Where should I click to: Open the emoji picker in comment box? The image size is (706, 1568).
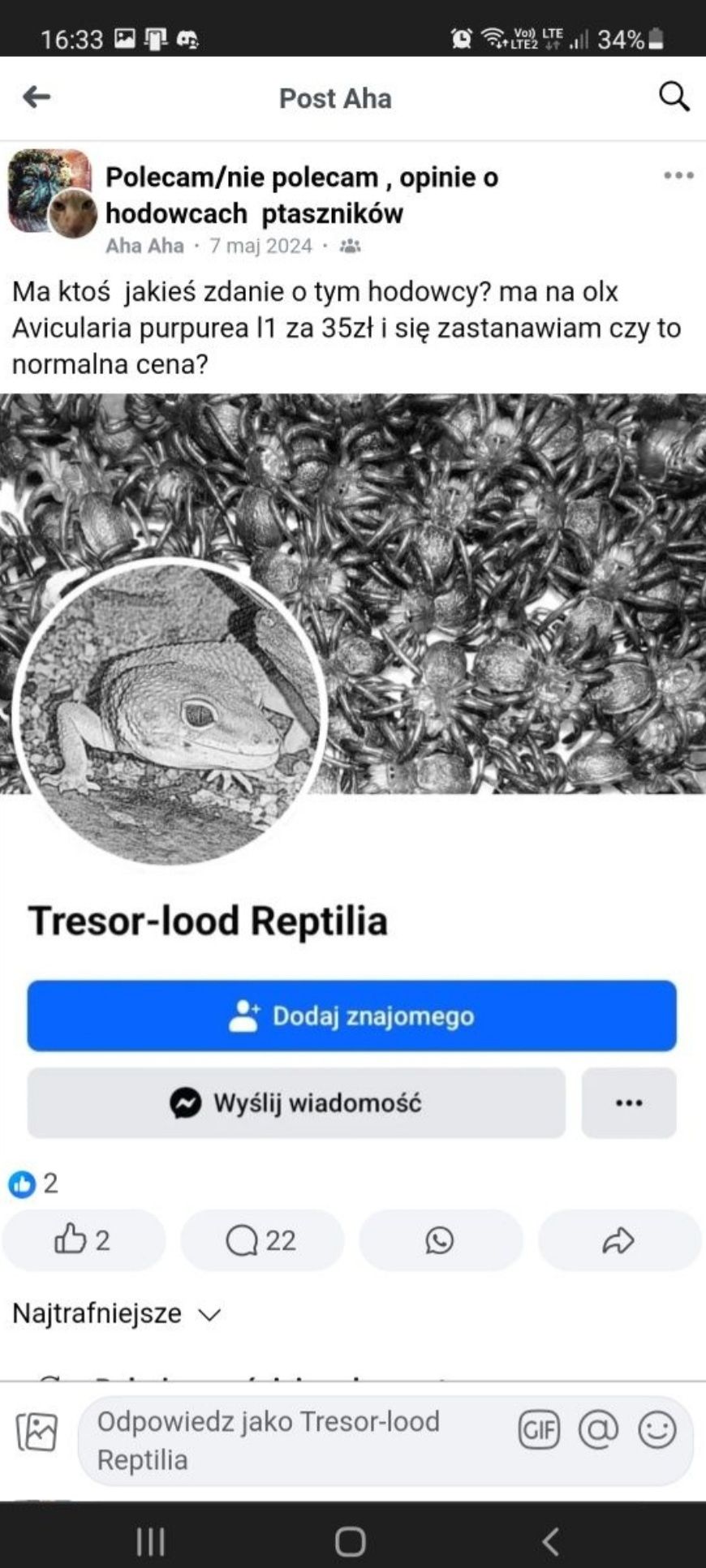pos(657,1430)
